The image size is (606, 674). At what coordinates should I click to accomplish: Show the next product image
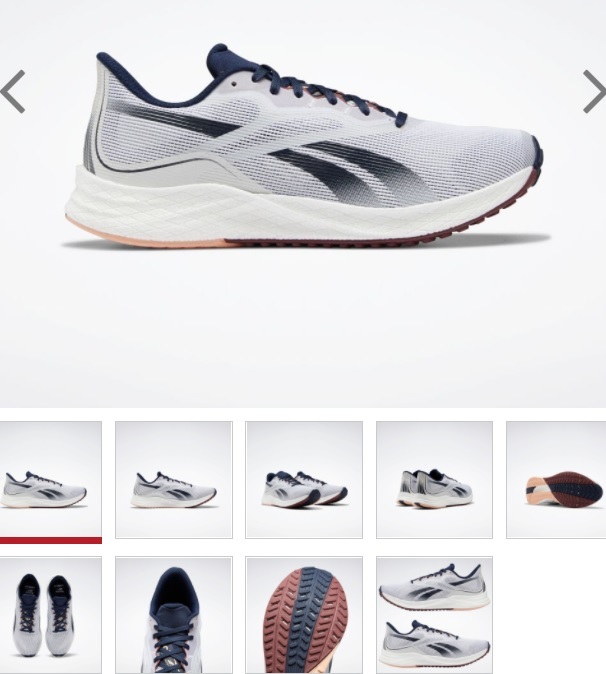click(x=593, y=92)
